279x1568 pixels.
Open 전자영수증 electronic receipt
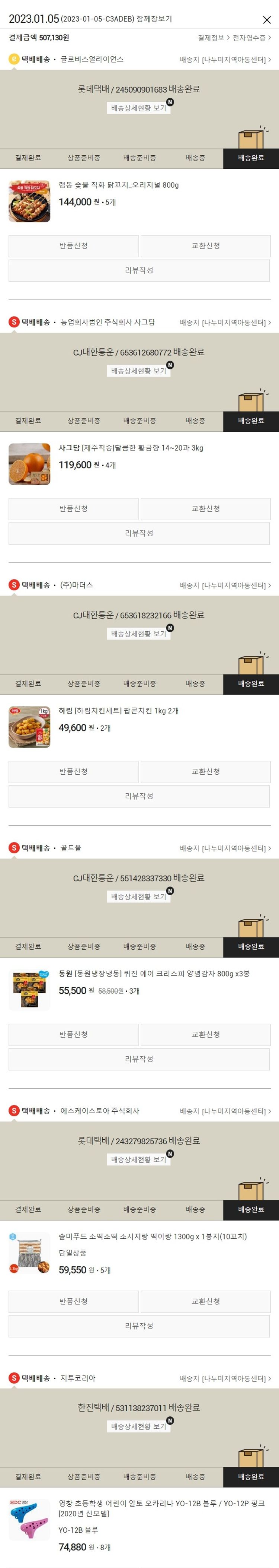click(x=251, y=38)
